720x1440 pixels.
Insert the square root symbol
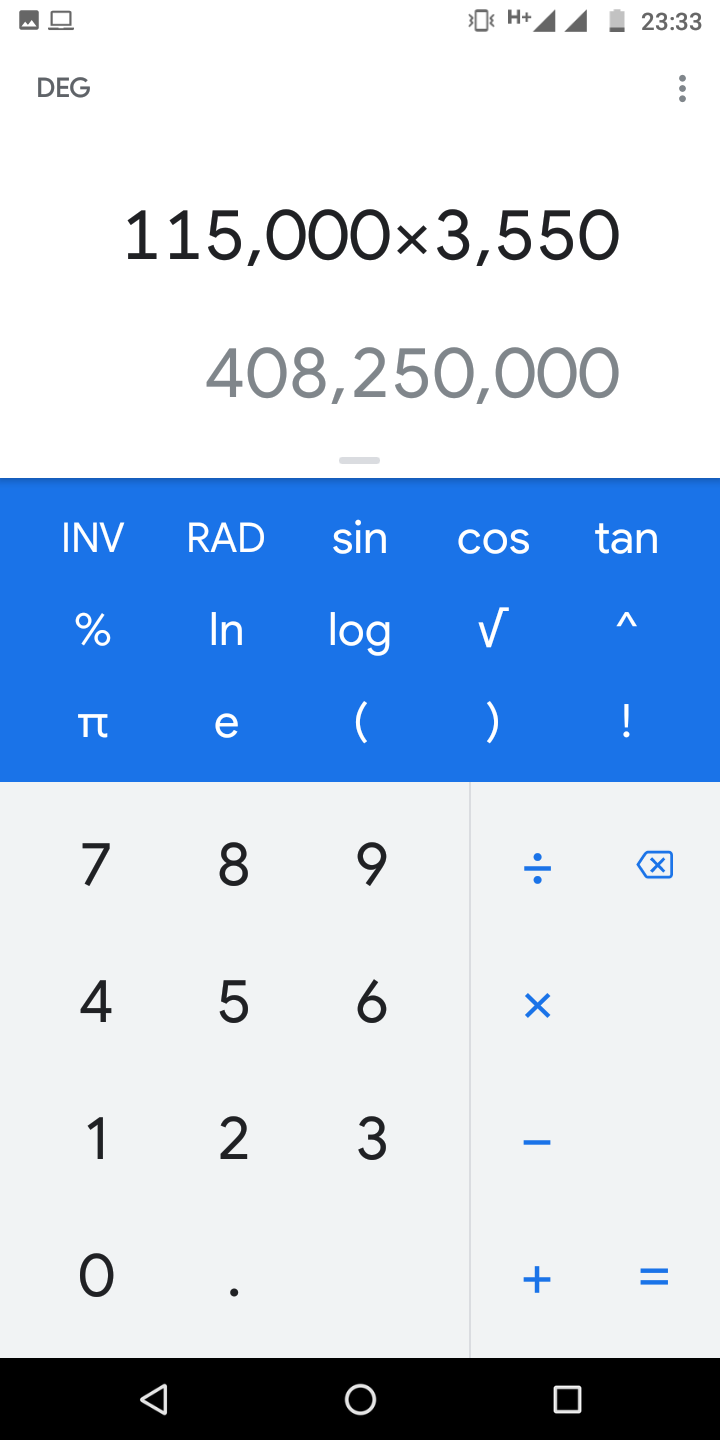(x=493, y=630)
